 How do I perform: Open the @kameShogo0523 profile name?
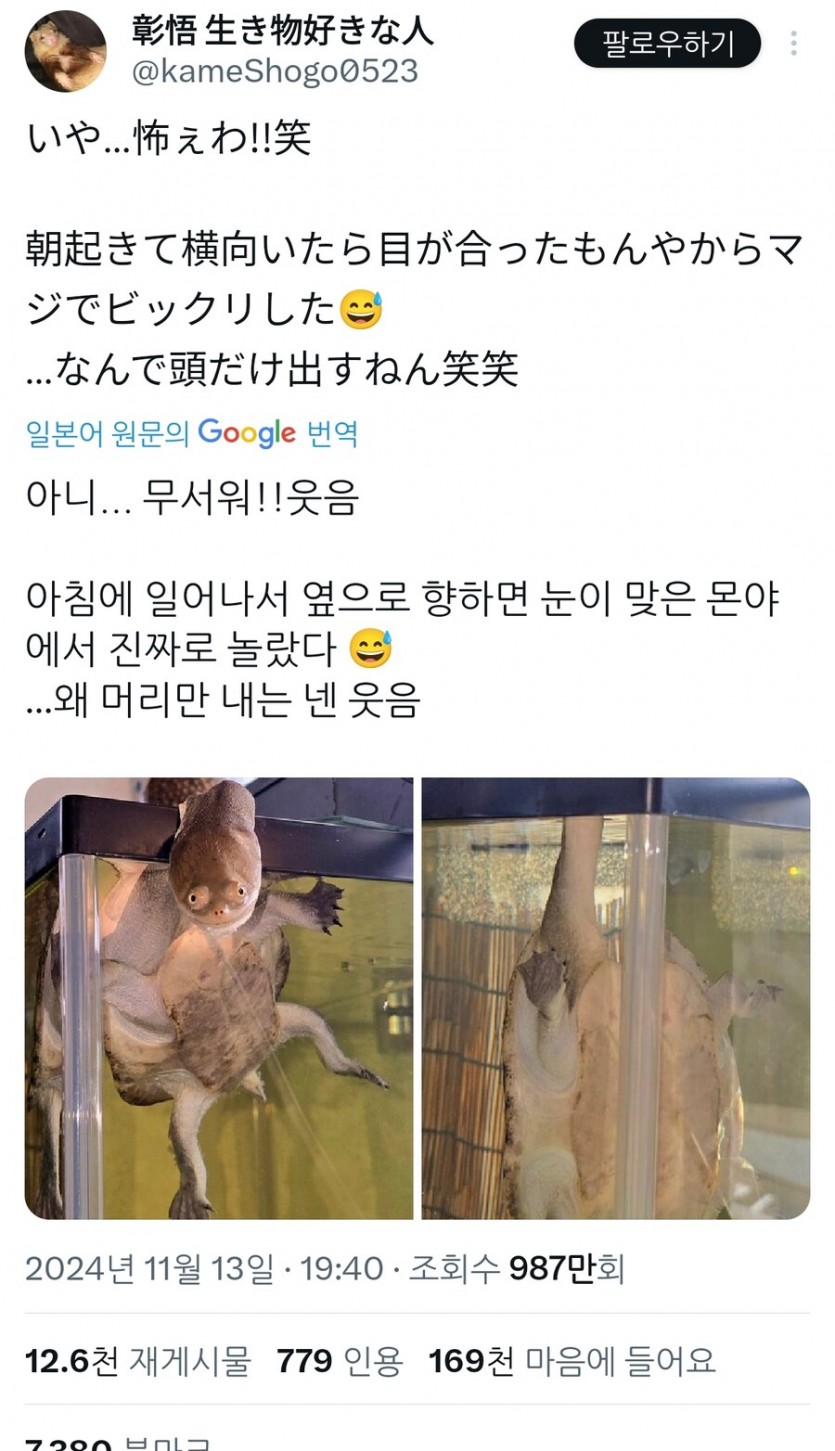(274, 72)
